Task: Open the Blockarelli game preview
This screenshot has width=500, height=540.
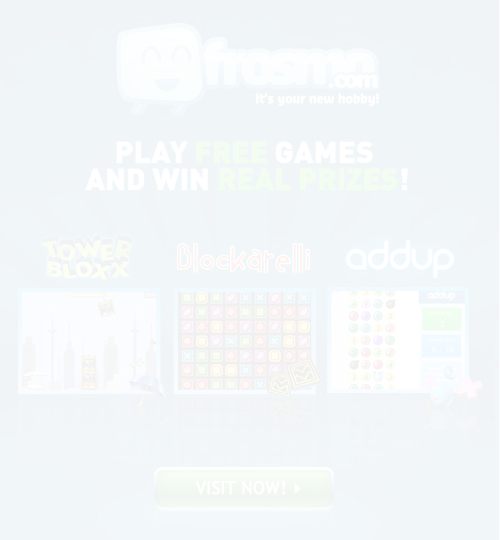Action: coord(244,341)
